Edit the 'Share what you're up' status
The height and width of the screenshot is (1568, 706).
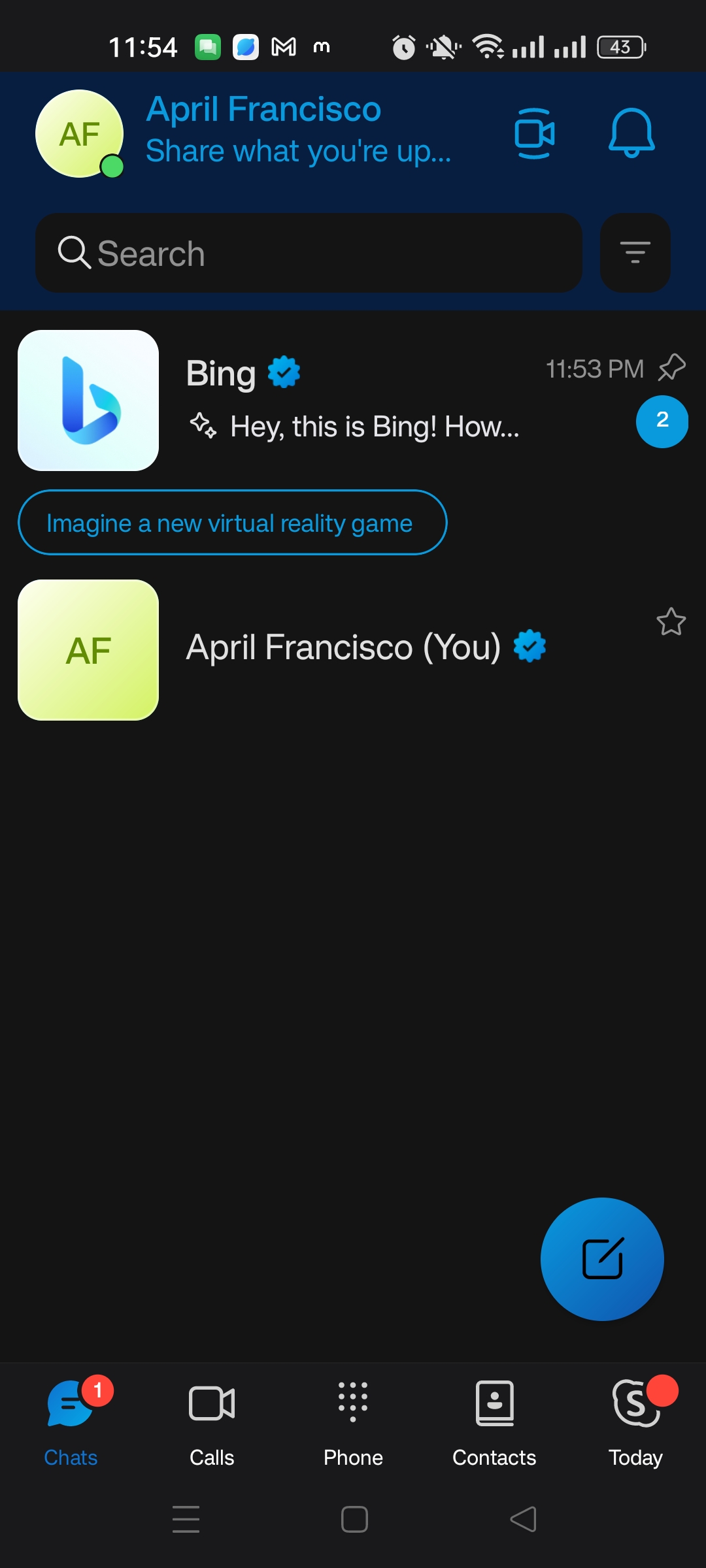(x=298, y=151)
